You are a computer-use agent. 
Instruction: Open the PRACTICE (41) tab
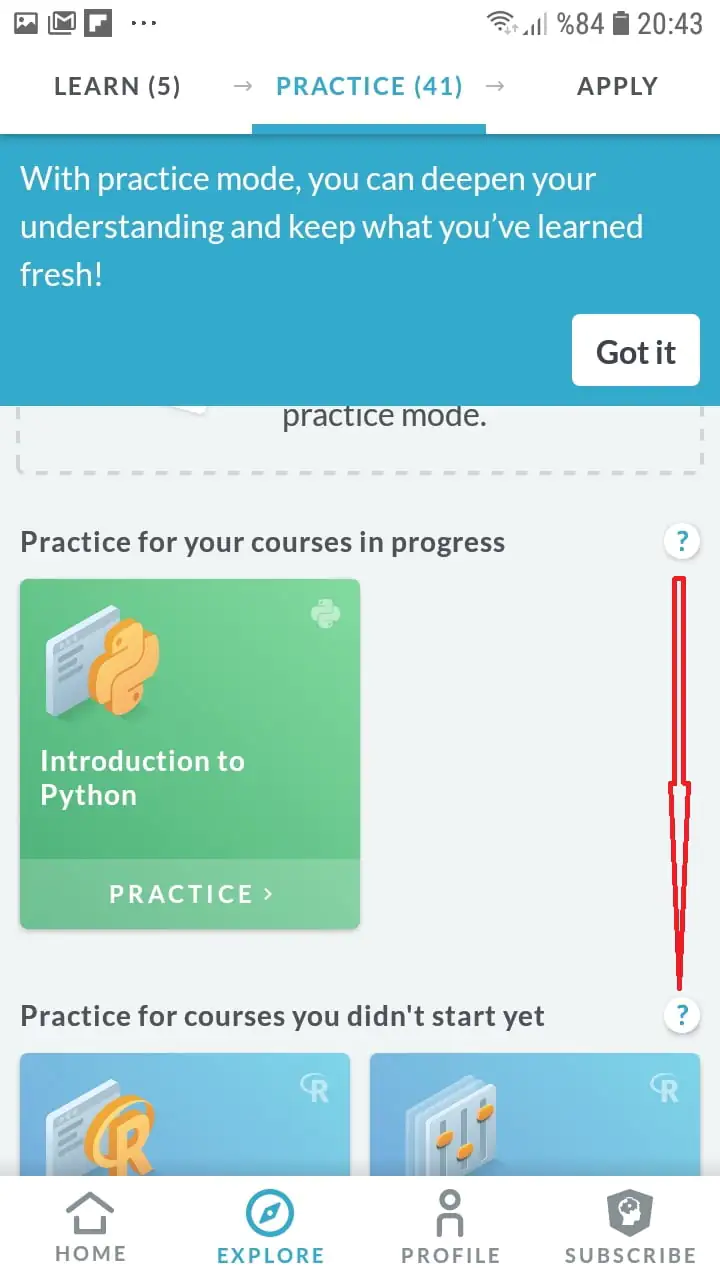tap(369, 87)
